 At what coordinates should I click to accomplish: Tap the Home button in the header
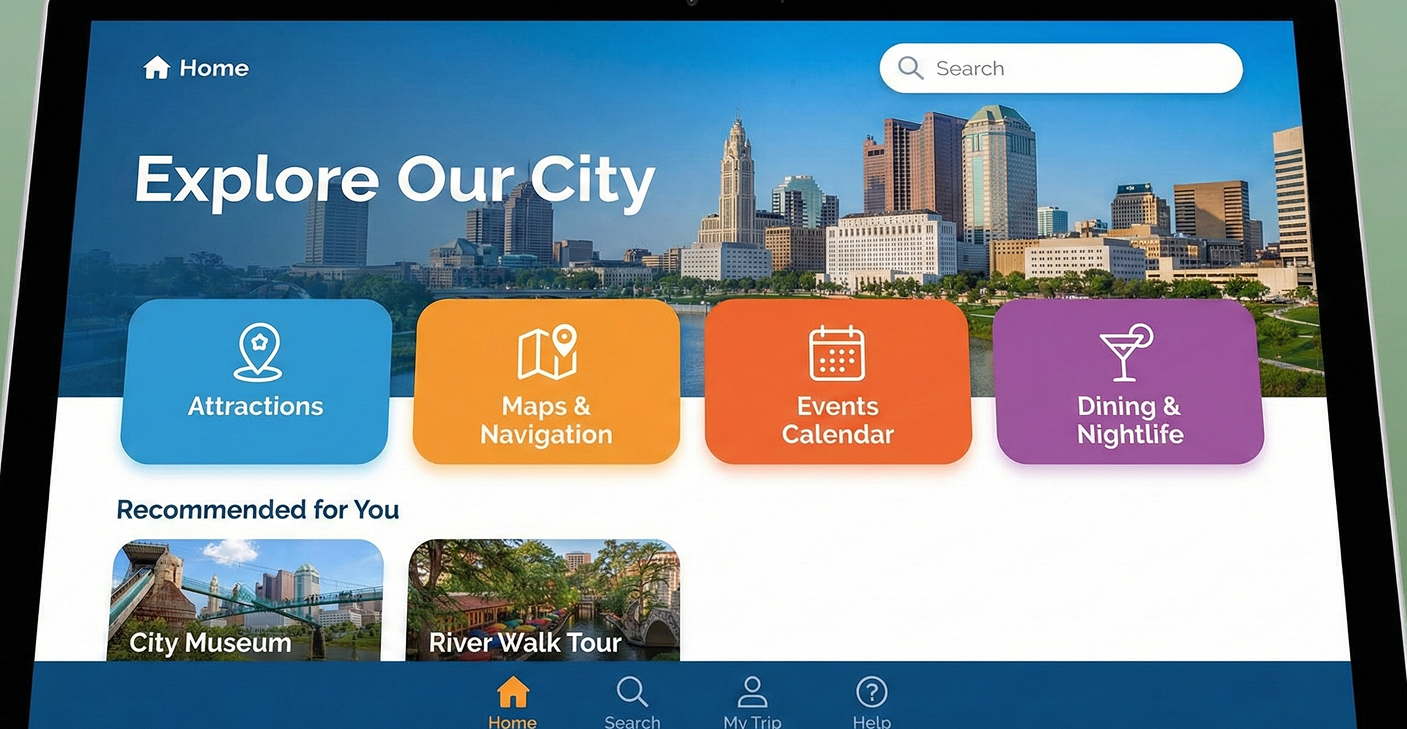click(x=196, y=68)
